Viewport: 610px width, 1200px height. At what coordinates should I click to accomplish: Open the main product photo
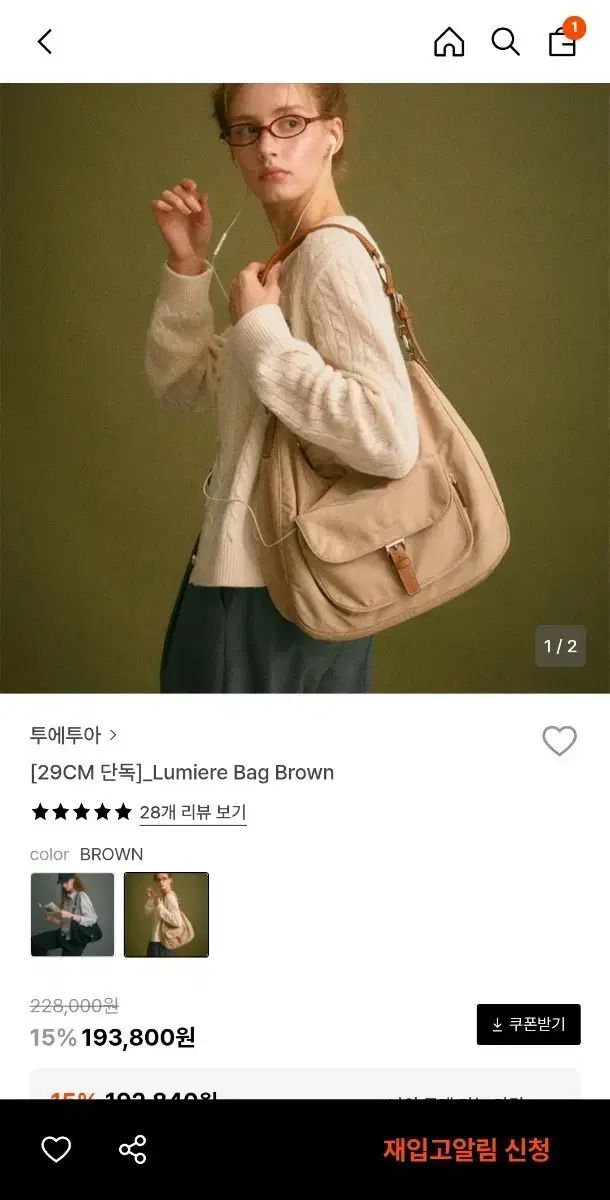(305, 388)
